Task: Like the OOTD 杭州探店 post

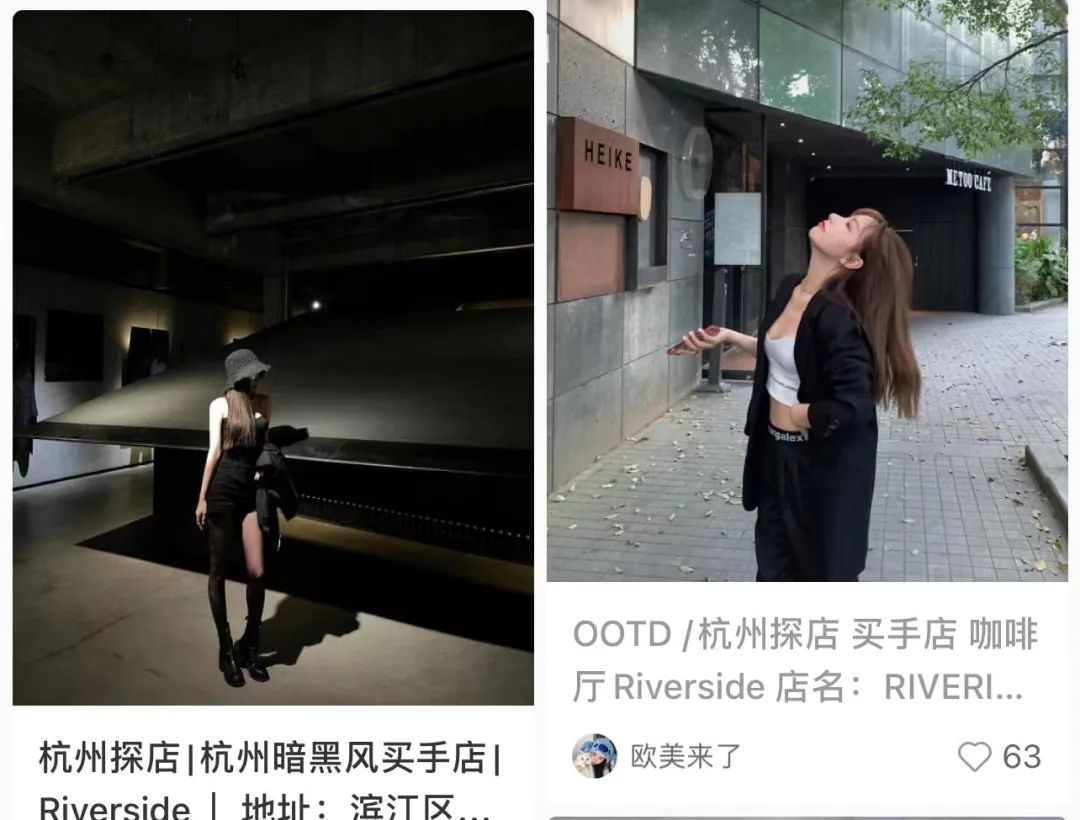Action: click(x=974, y=757)
